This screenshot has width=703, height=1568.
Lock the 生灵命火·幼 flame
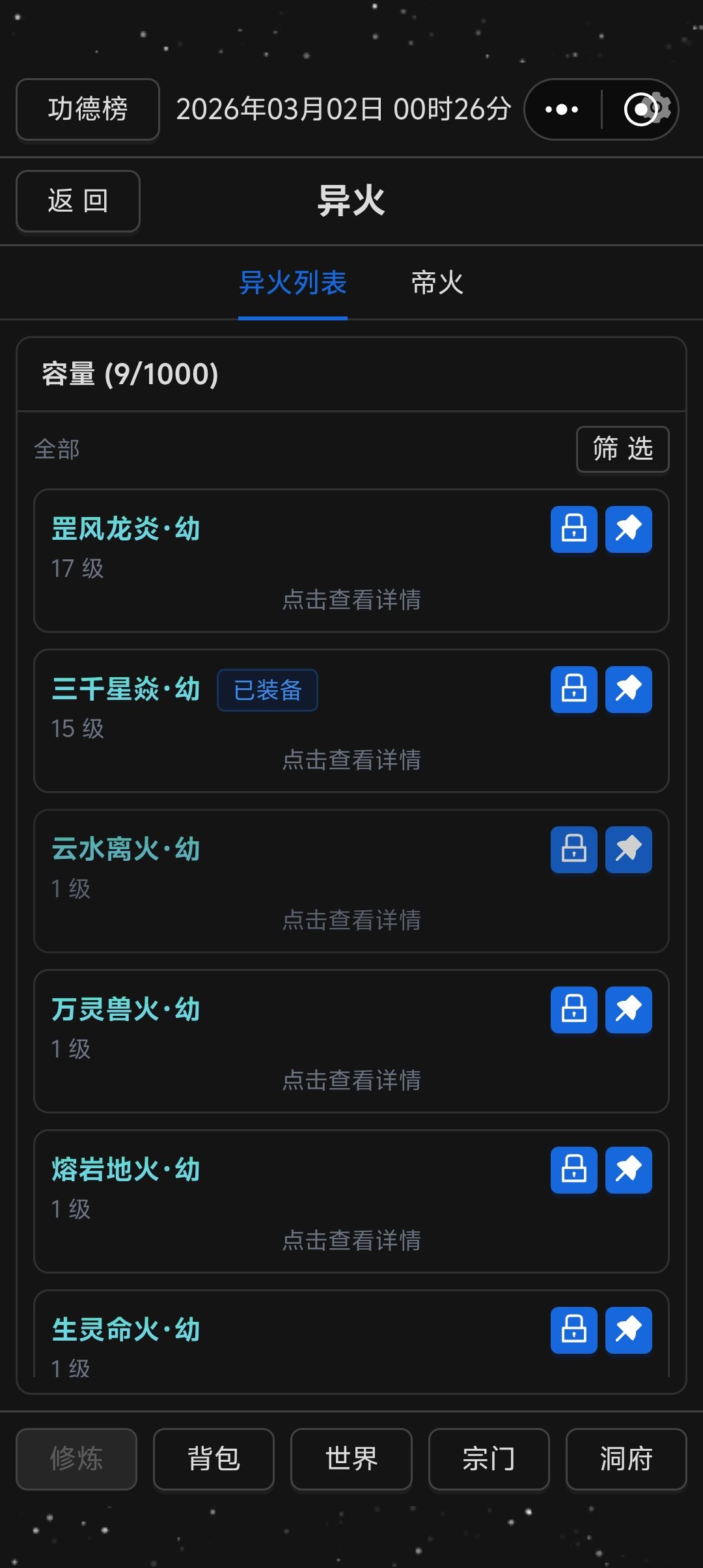[574, 1330]
